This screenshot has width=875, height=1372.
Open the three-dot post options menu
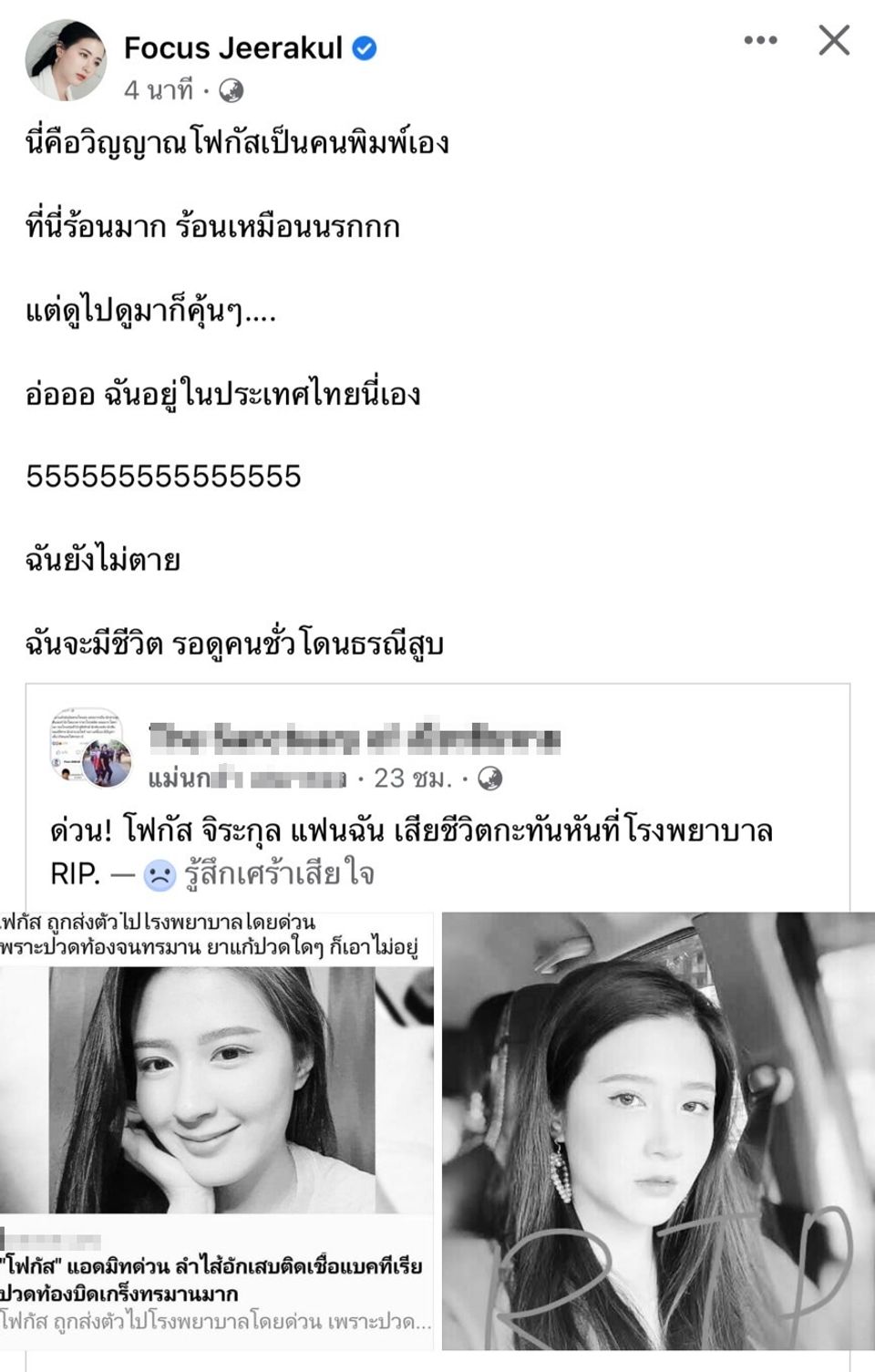760,40
